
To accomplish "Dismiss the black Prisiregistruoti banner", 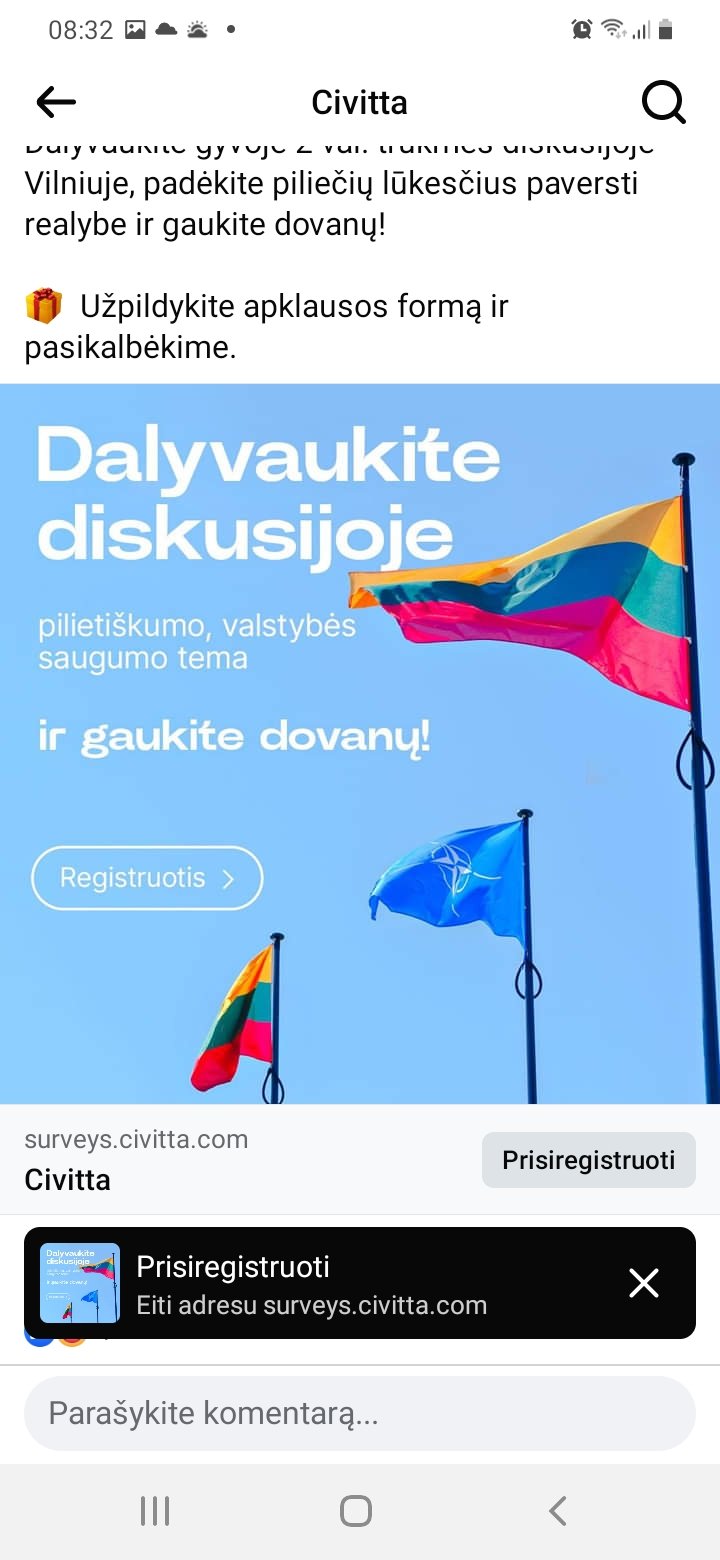I will tap(644, 1283).
